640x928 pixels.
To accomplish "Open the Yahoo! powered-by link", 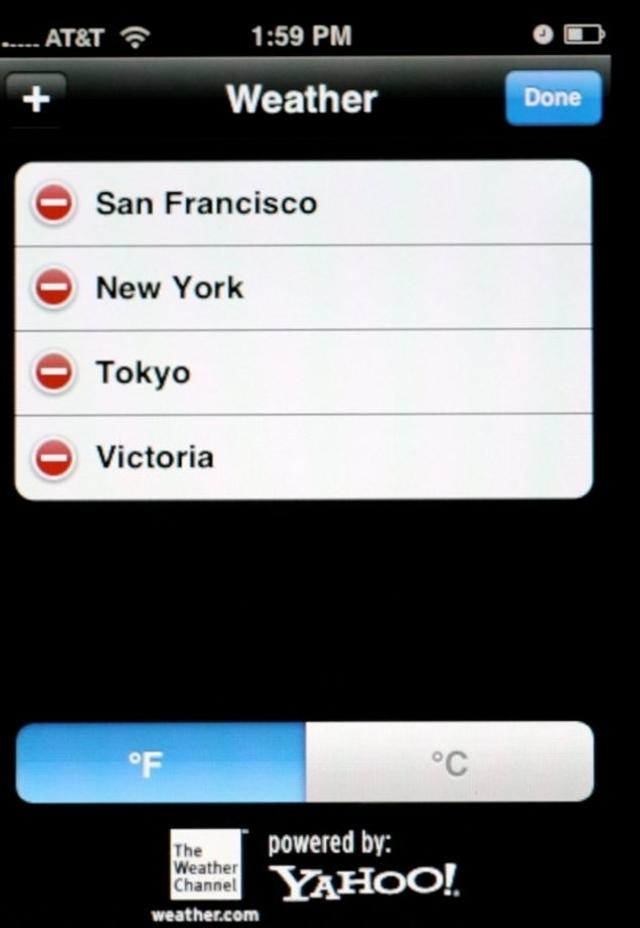I will pos(365,881).
